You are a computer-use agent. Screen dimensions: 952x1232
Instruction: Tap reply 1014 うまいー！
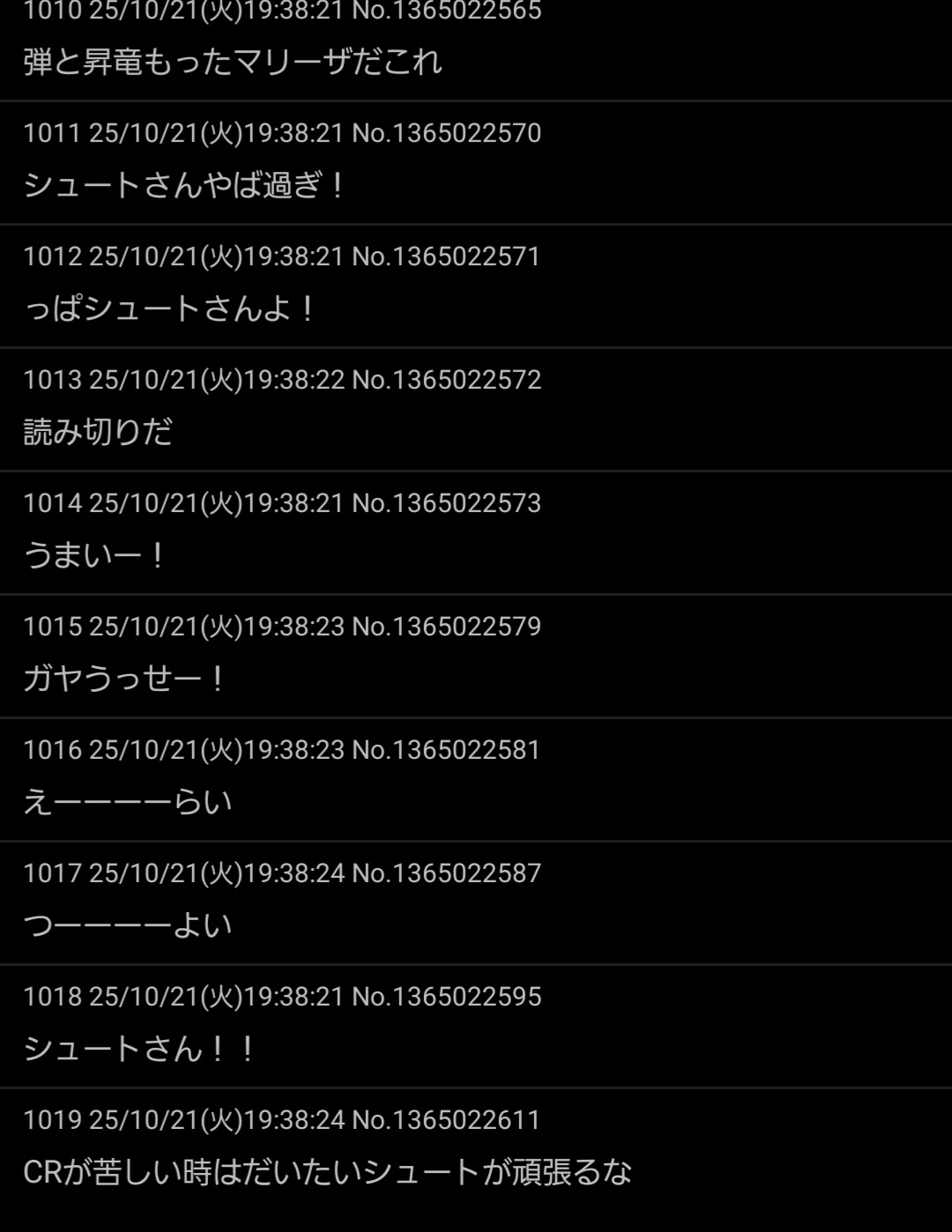click(x=94, y=555)
